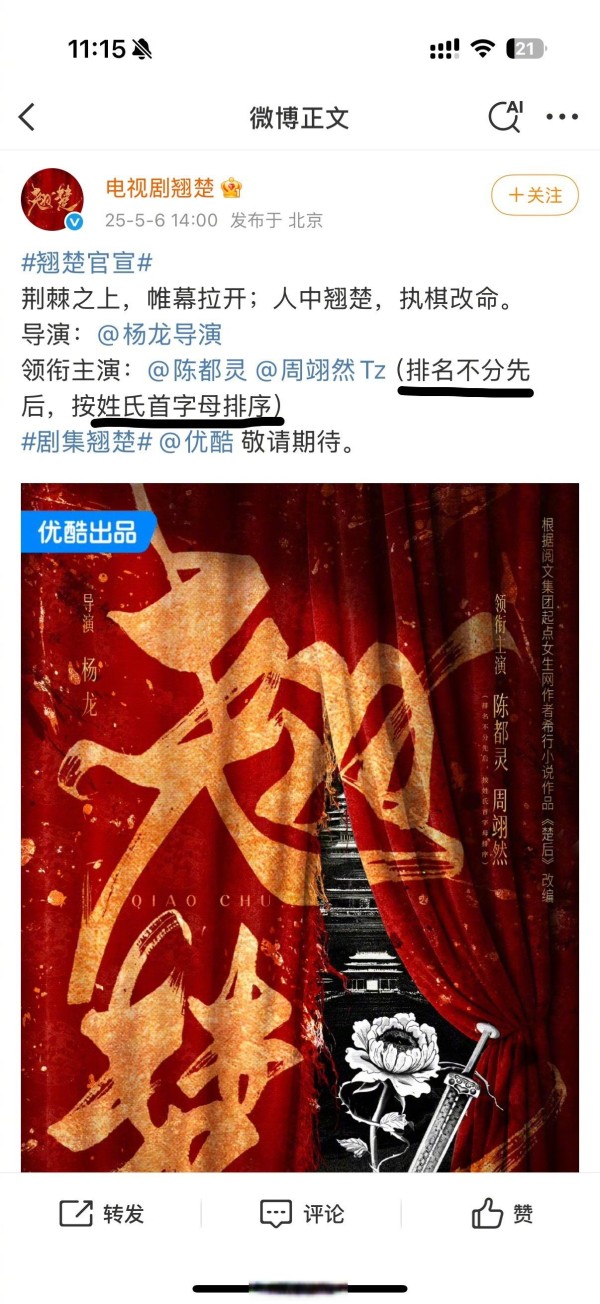Image resolution: width=600 pixels, height=1304 pixels.
Task: Open the 电视剧翘楚 profile avatar
Action: coord(52,199)
